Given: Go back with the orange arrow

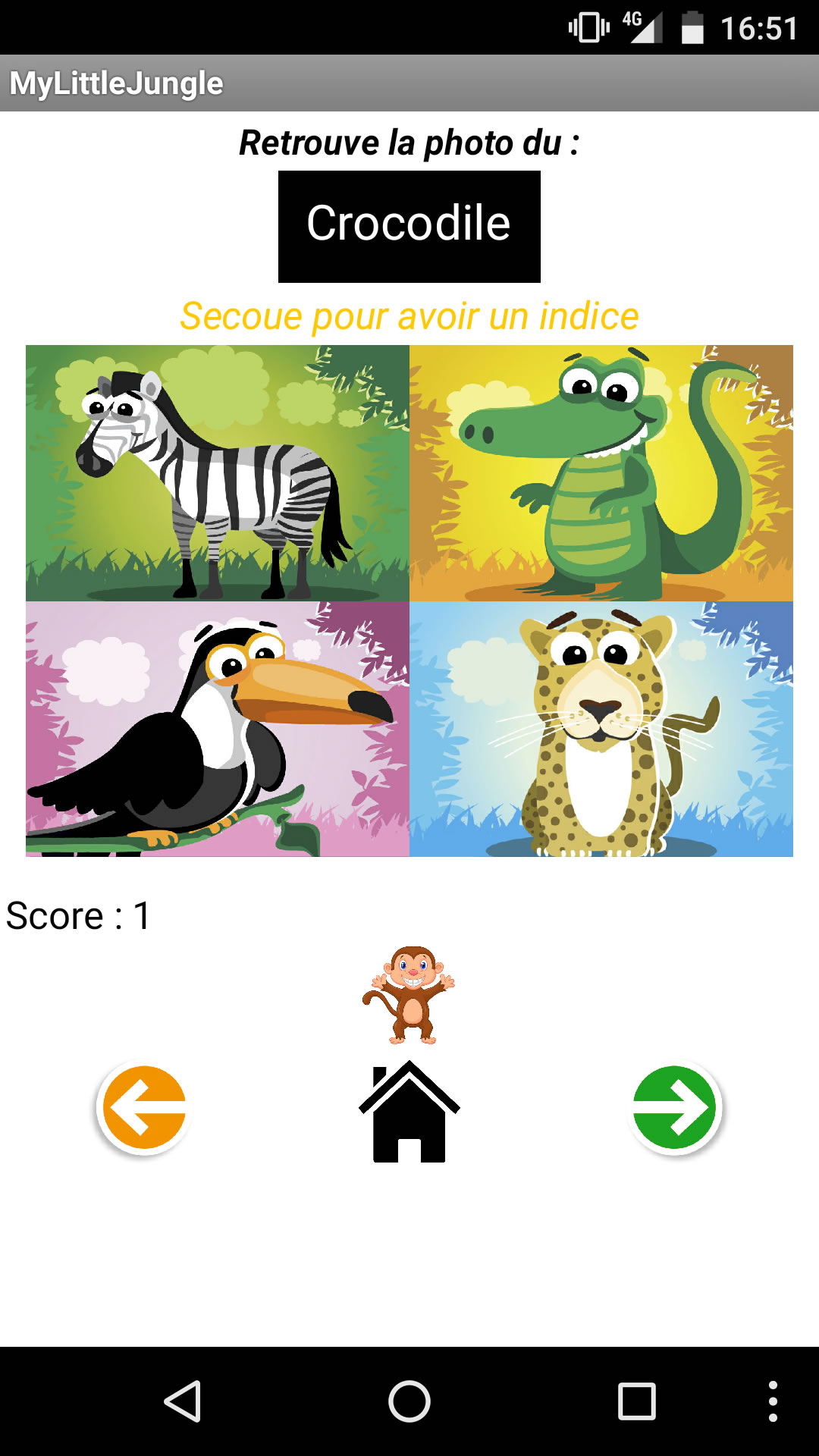Looking at the screenshot, I should pyautogui.click(x=143, y=1108).
